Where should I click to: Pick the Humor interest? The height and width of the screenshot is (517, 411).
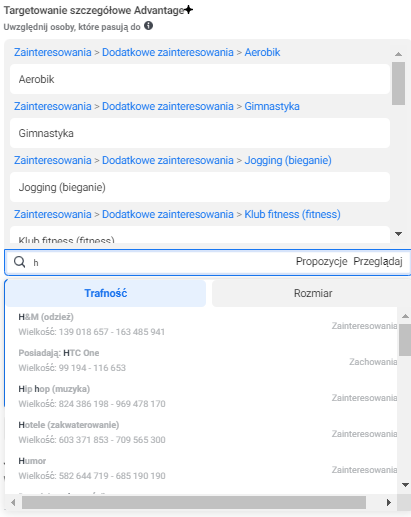(201, 468)
